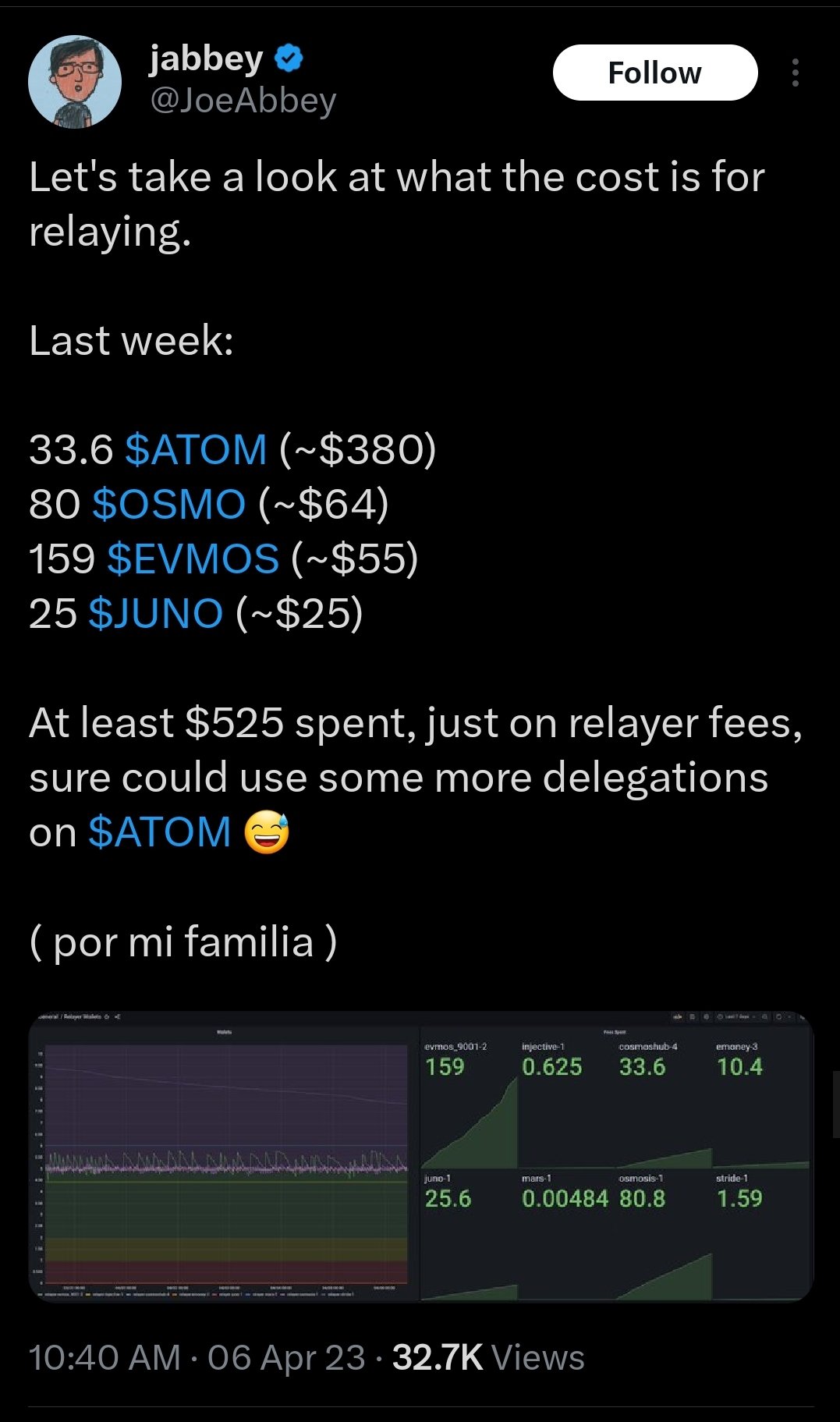
Task: Open the @JoeAbbey profile handle
Action: (x=243, y=100)
